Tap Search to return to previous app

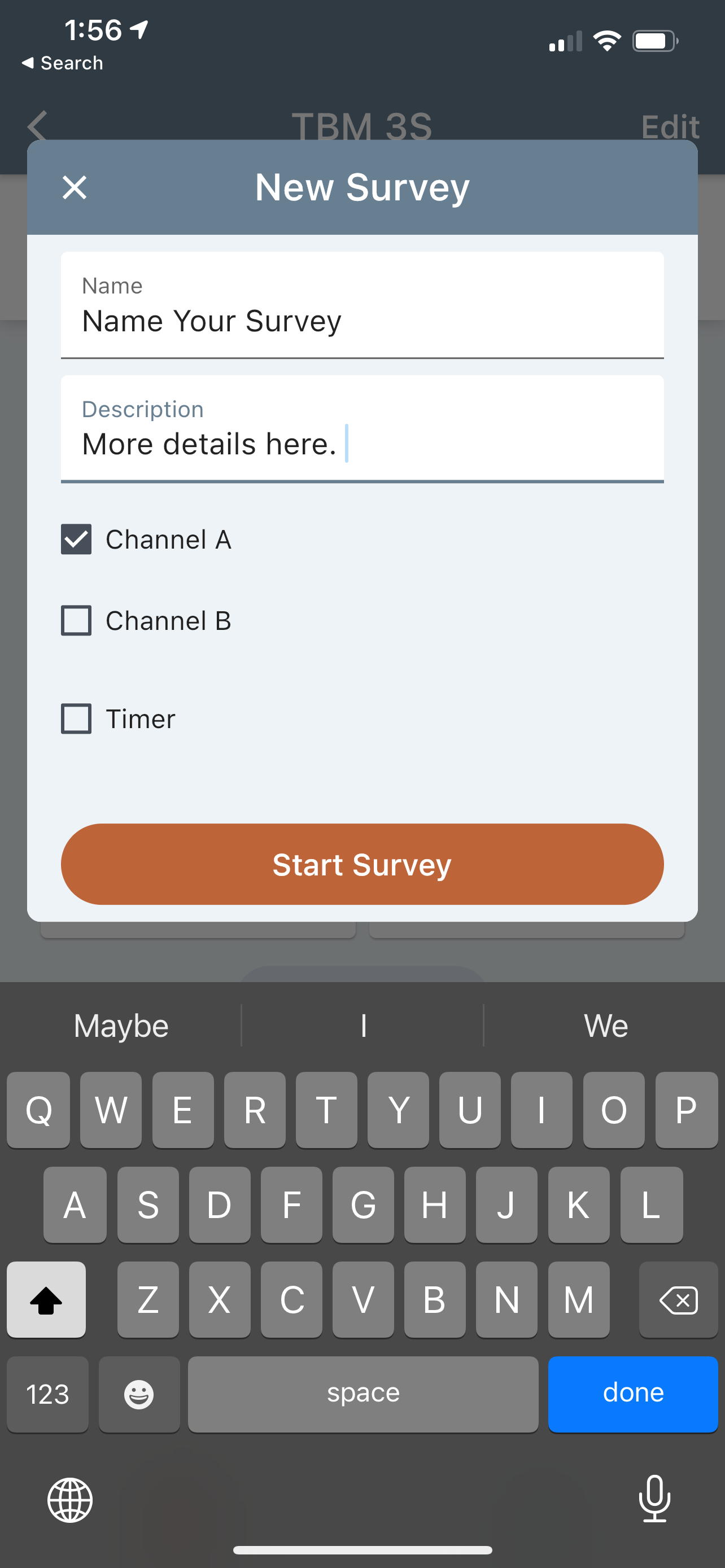(x=62, y=63)
